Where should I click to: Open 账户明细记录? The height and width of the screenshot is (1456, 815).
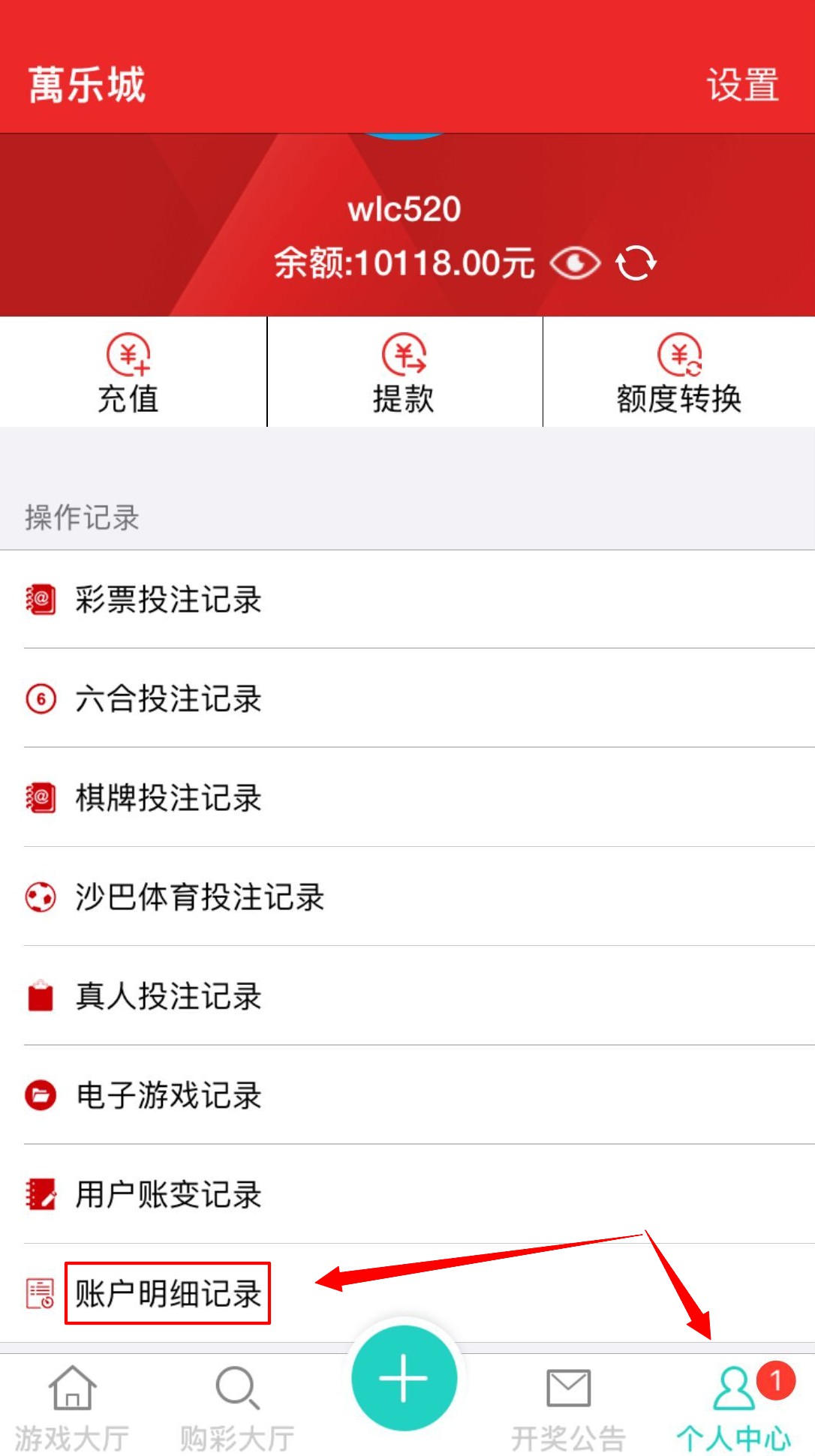point(168,1293)
